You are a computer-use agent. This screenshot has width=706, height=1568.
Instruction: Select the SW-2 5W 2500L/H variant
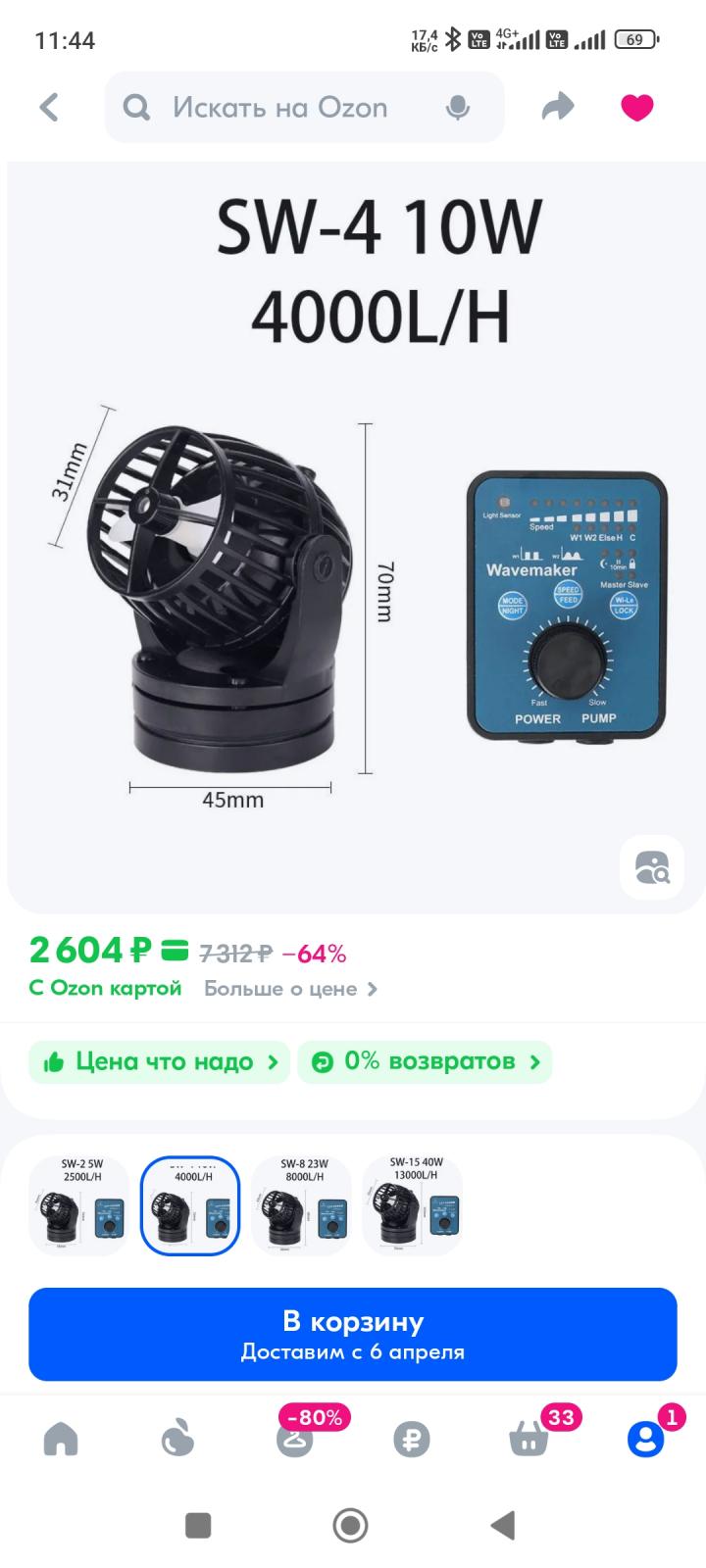point(79,1205)
